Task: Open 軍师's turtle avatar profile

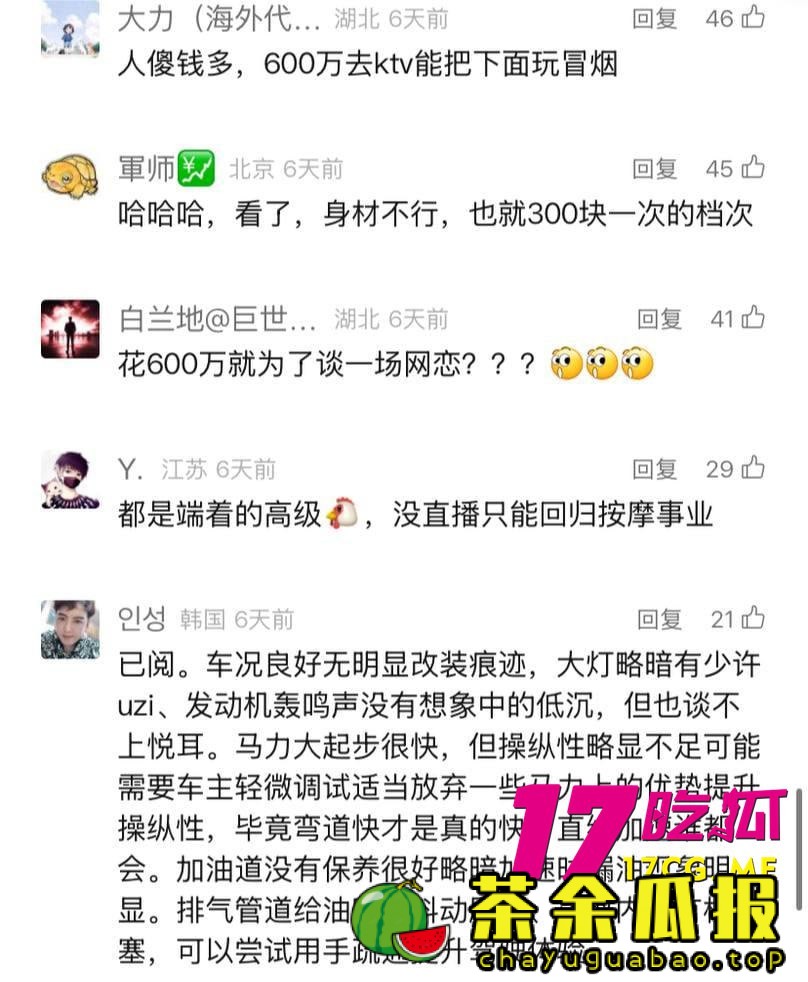Action: coord(70,178)
